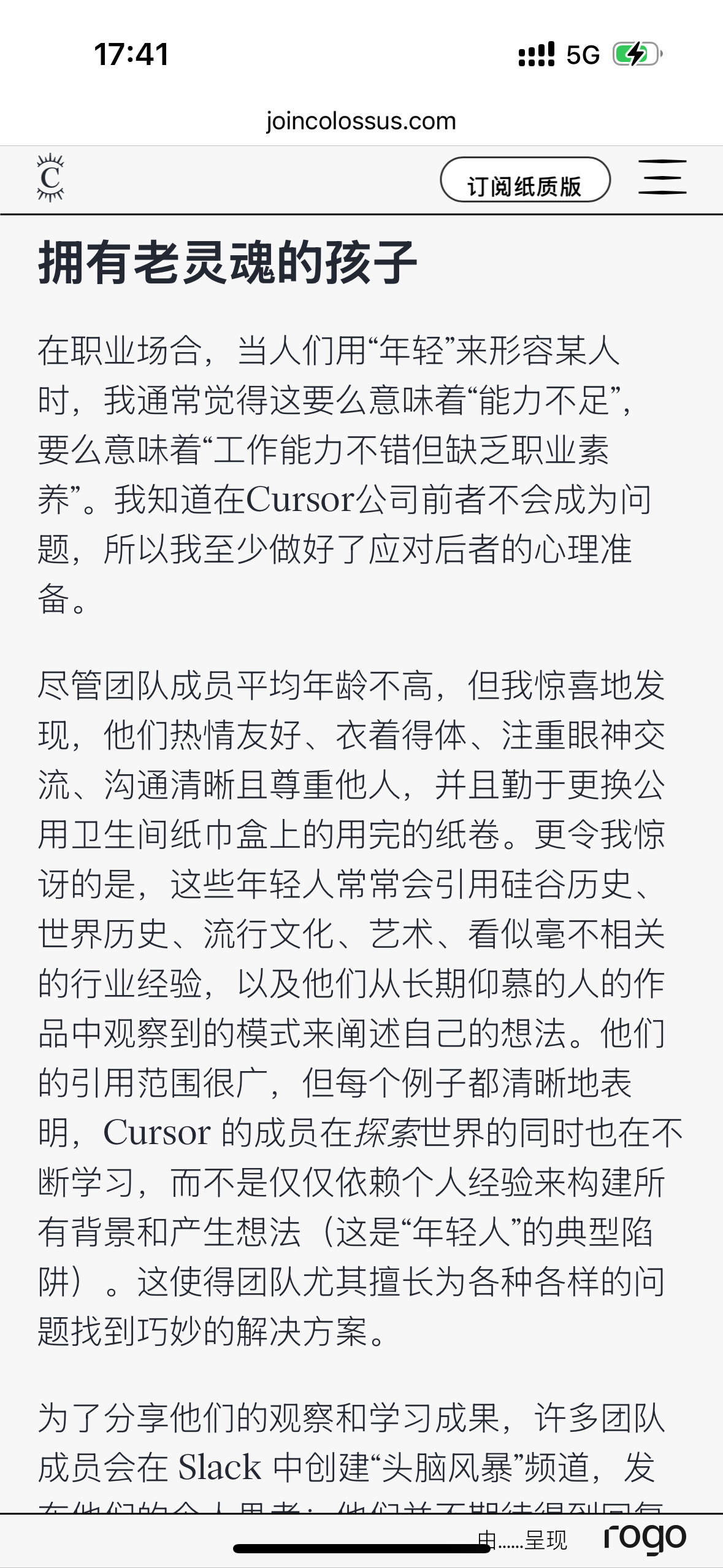Open the hamburger menu
Image resolution: width=723 pixels, height=1568 pixels.
click(662, 177)
